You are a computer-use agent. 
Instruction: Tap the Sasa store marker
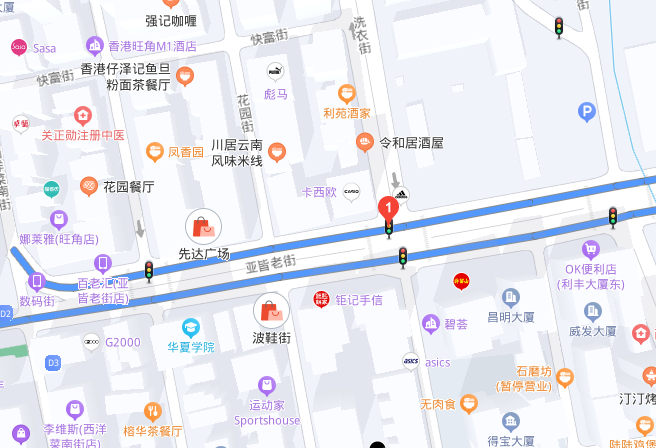click(18, 47)
